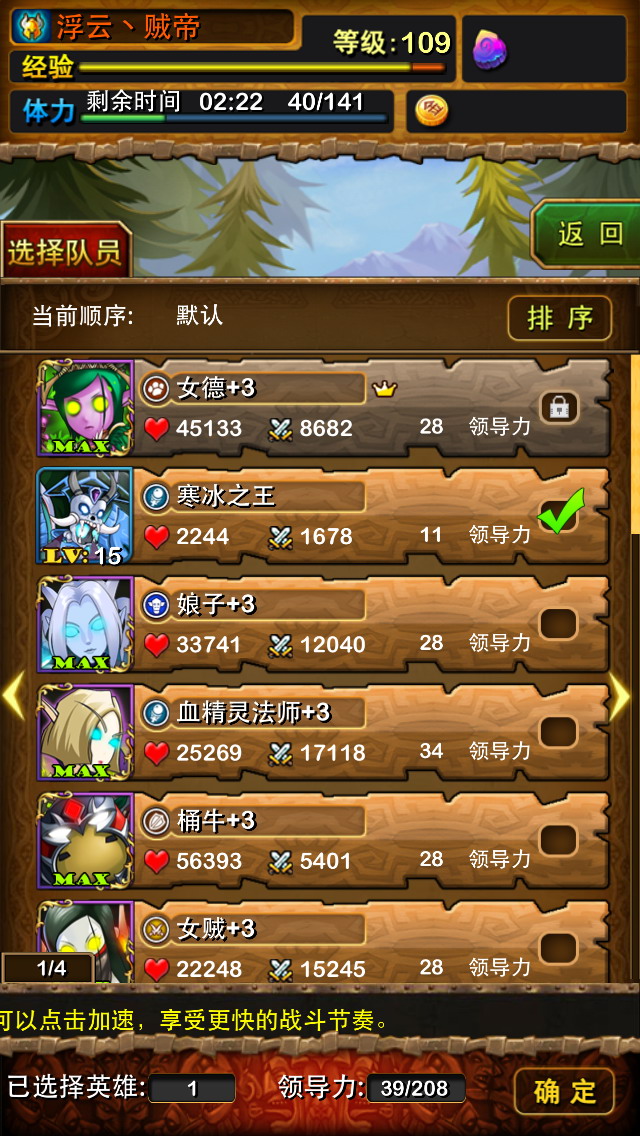Image resolution: width=640 pixels, height=1136 pixels.
Task: Open the gold coin icon
Action: tap(431, 110)
